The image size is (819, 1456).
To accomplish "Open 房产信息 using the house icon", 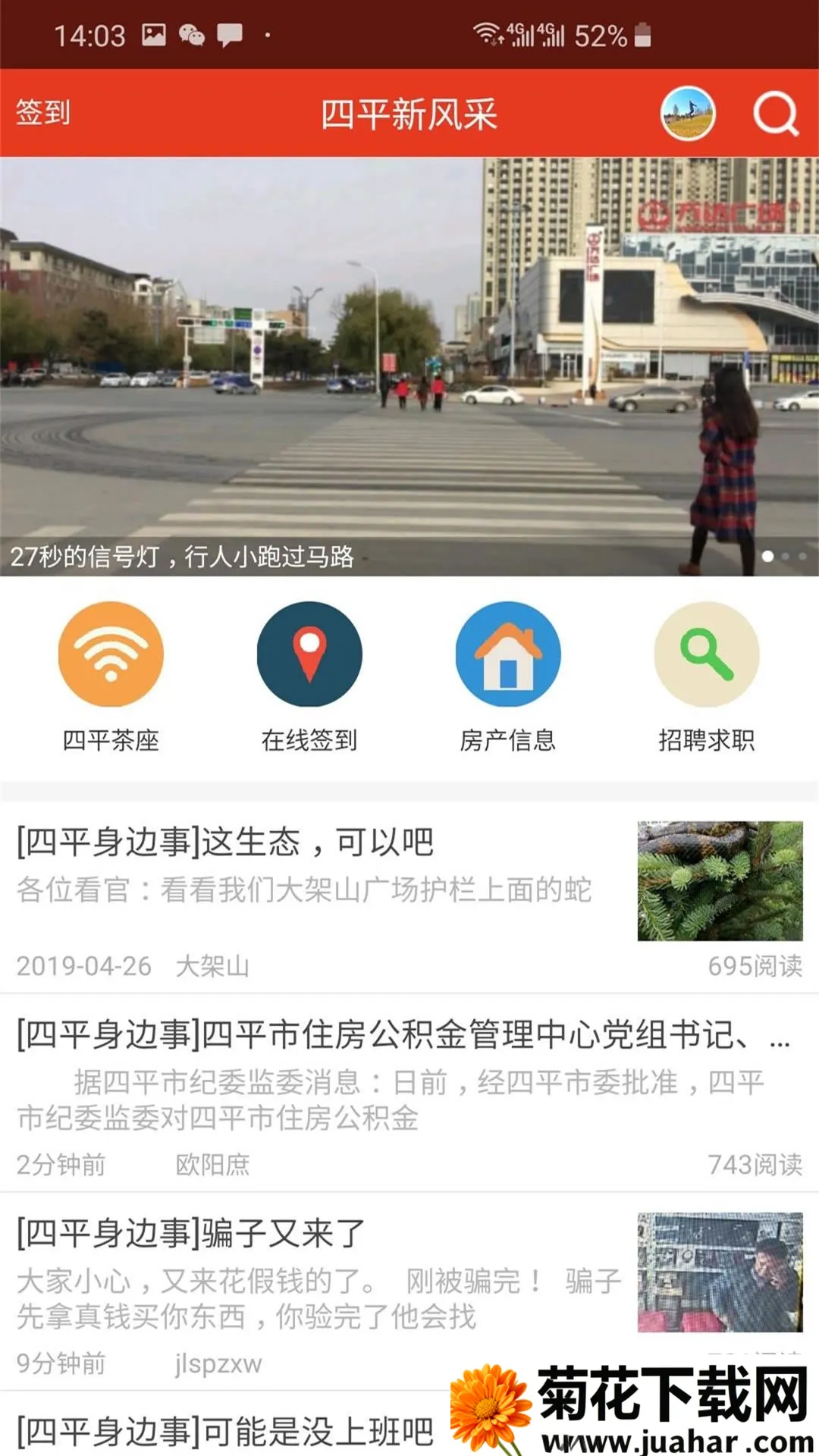I will [x=508, y=656].
